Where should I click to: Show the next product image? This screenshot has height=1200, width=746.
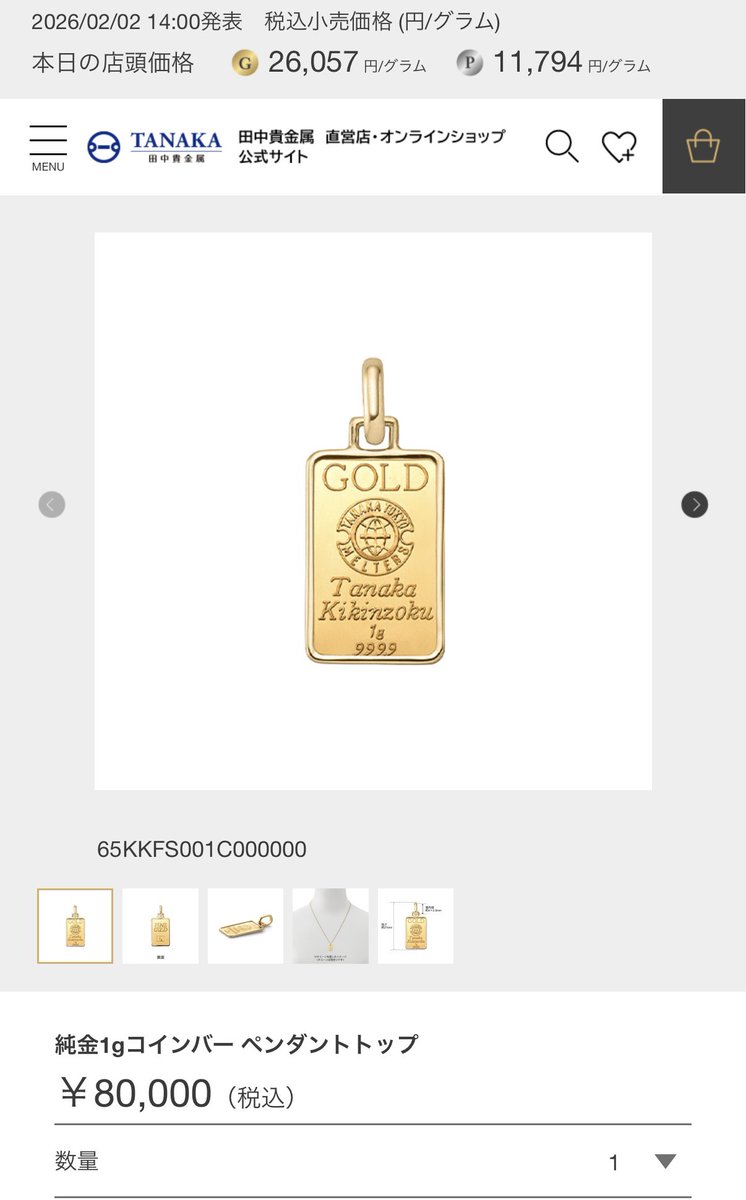[x=694, y=504]
